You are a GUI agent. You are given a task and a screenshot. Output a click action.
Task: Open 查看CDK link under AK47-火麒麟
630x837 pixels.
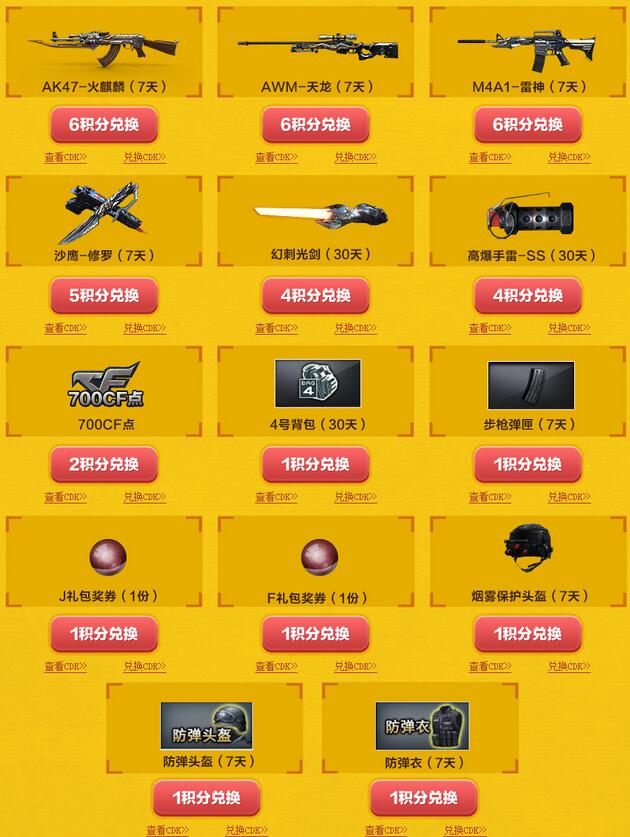tap(65, 158)
